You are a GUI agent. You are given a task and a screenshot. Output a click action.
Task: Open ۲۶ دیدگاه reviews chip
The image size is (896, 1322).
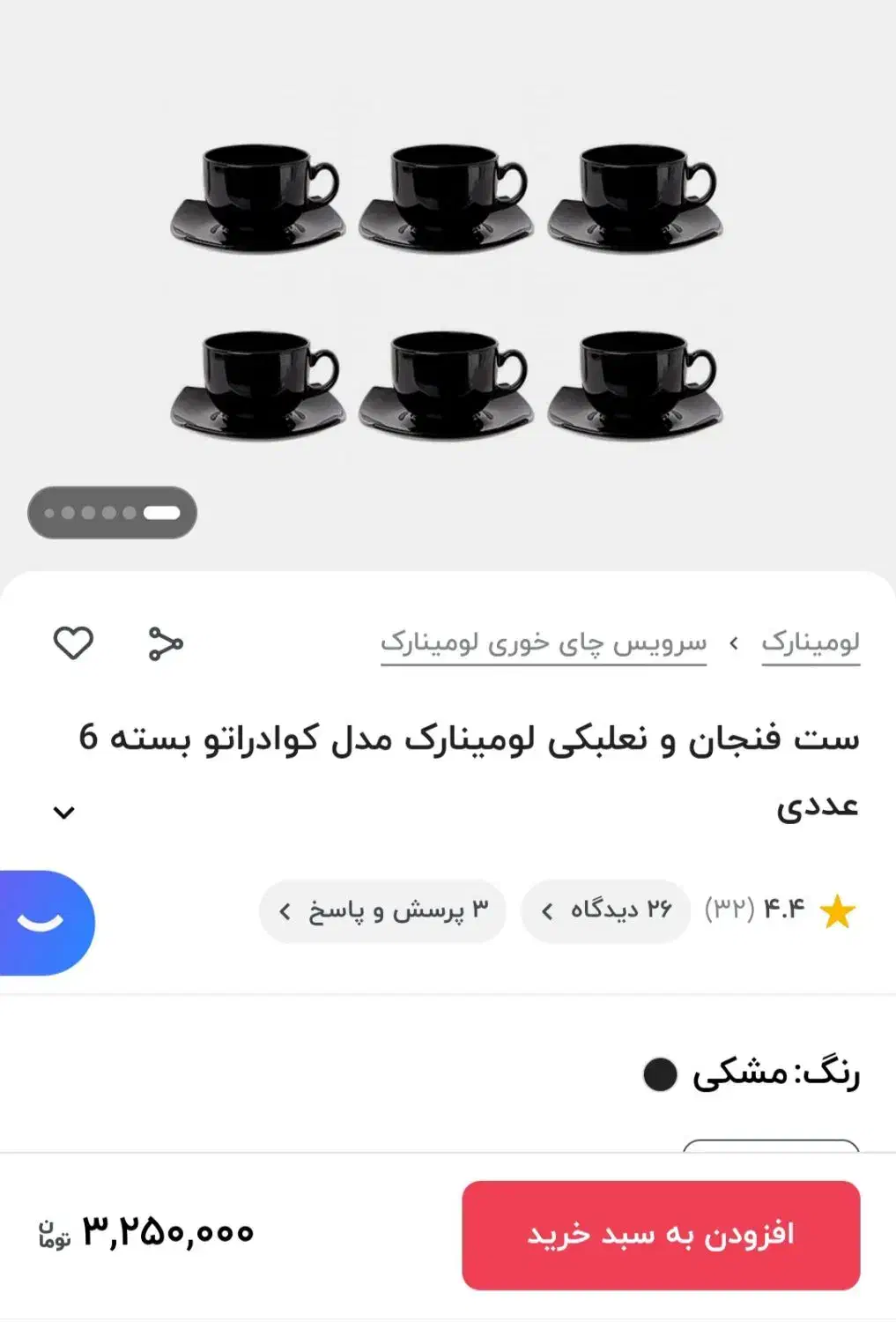pos(606,910)
